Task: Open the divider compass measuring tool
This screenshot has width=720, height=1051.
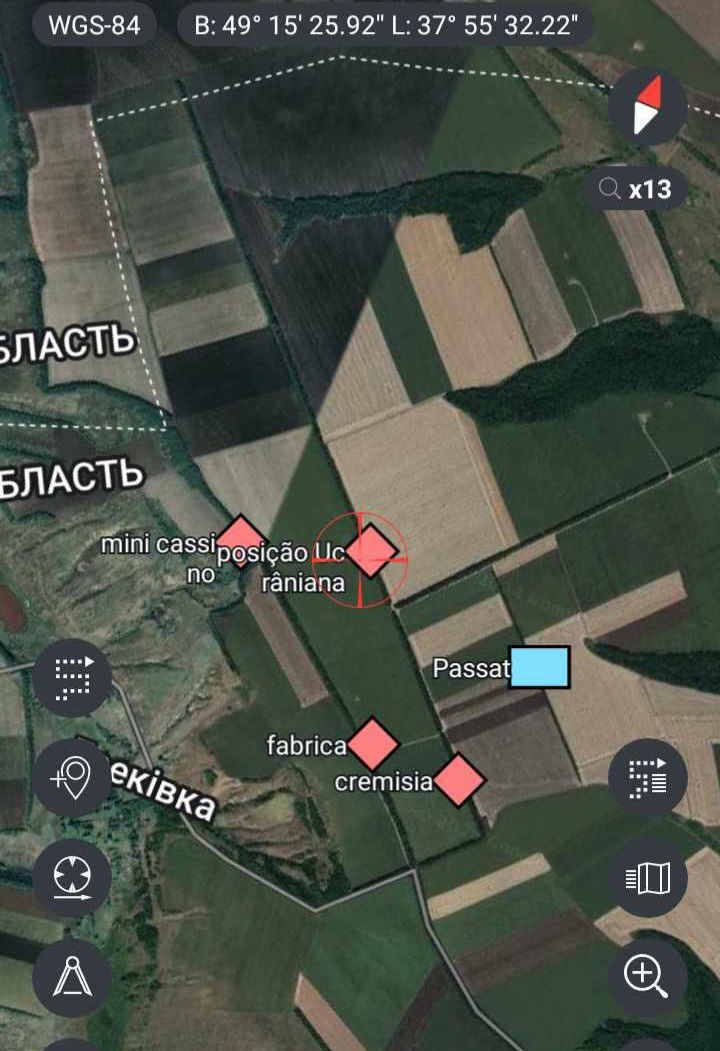Action: [72, 975]
